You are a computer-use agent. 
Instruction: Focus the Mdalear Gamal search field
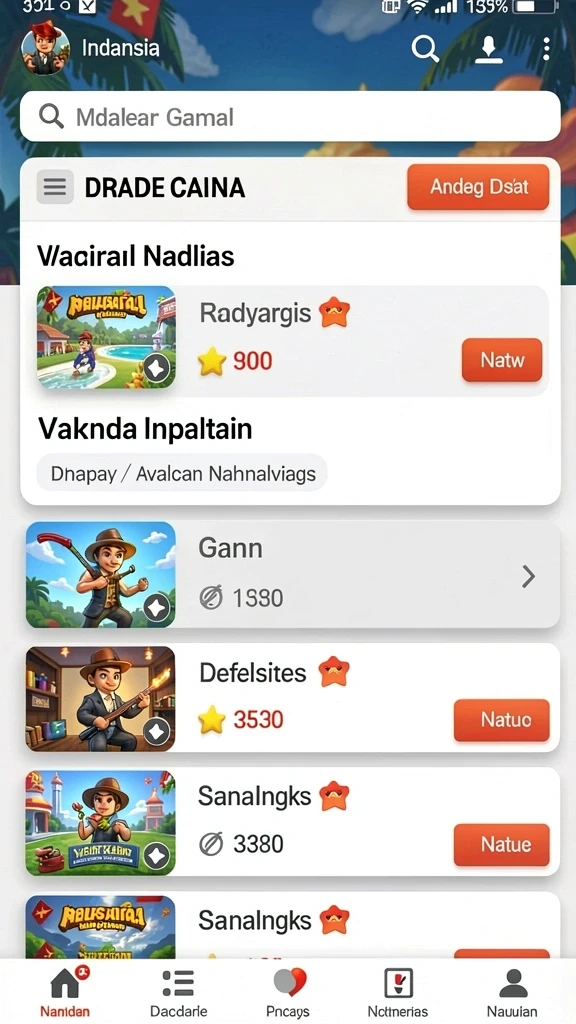tap(291, 117)
